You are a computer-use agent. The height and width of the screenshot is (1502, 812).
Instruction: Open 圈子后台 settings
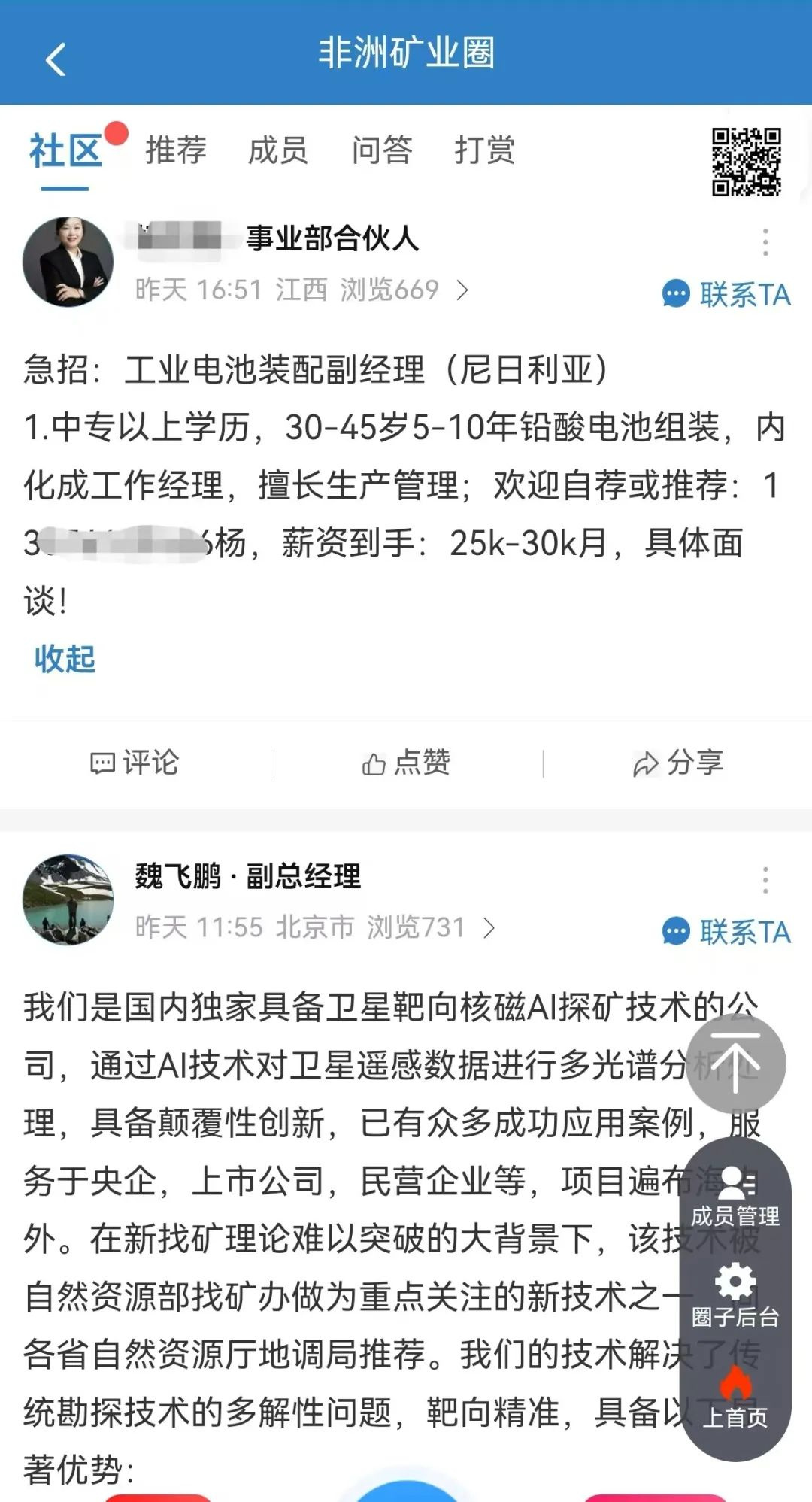point(735,1295)
